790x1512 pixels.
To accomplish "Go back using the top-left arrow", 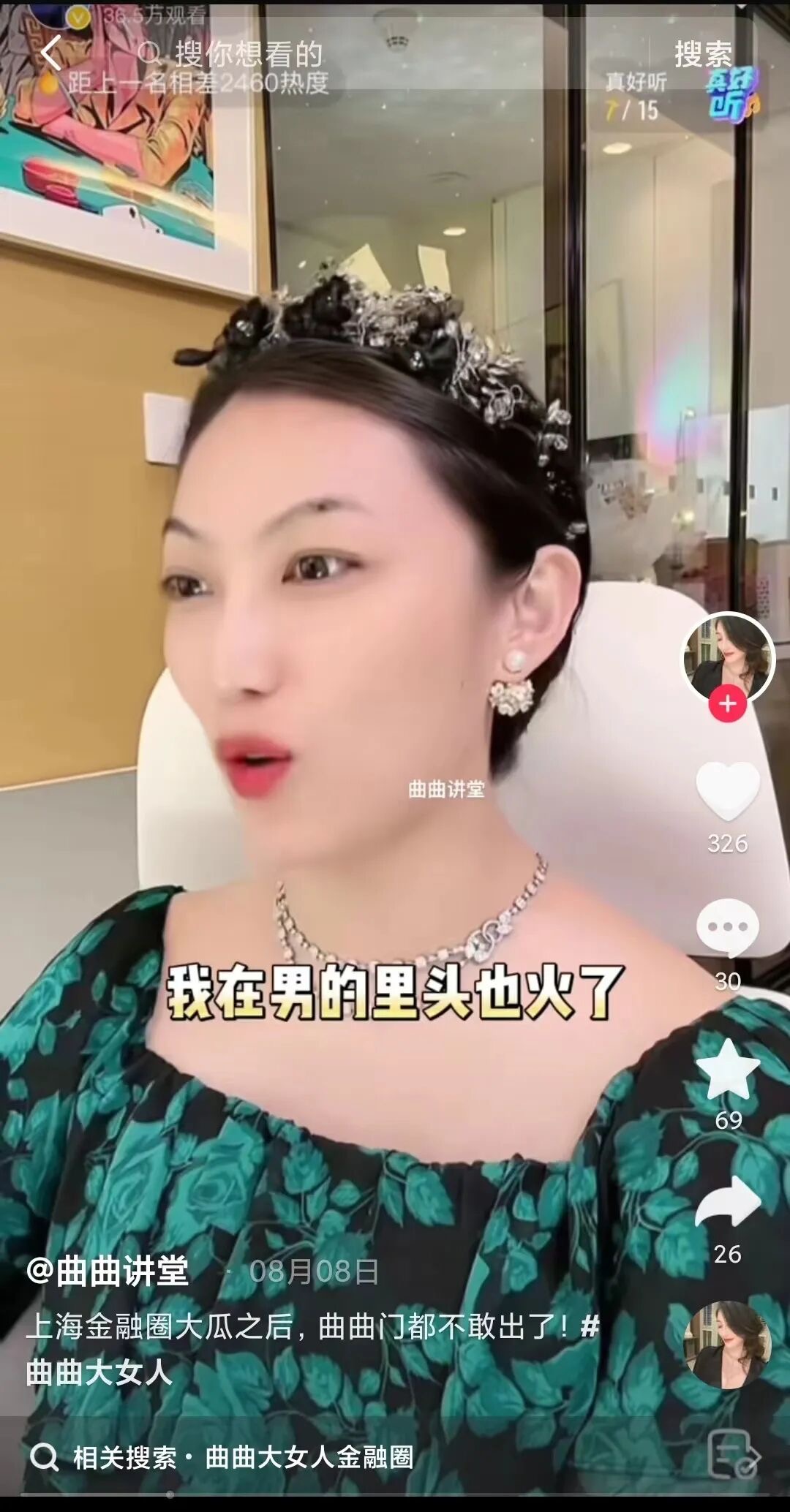I will (50, 53).
